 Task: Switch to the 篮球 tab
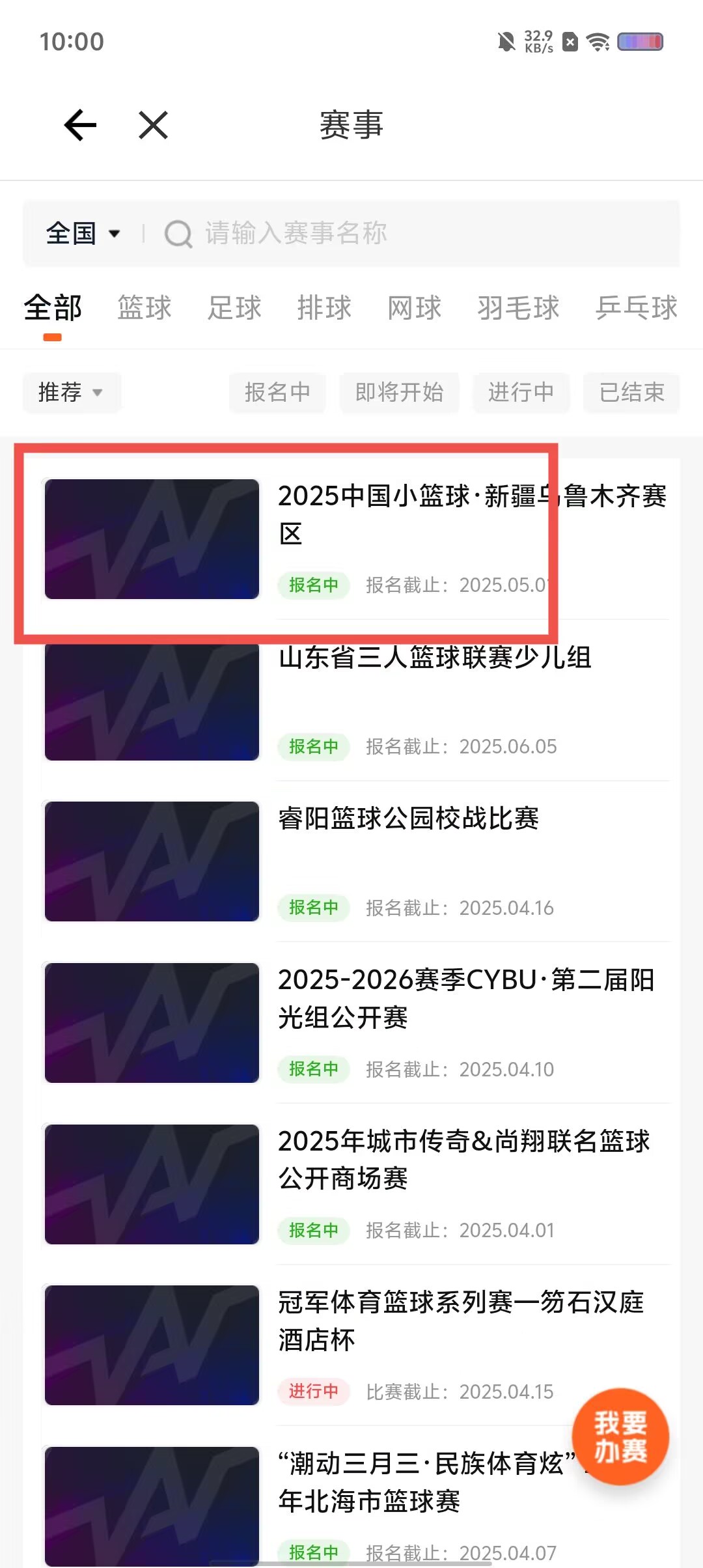pos(145,307)
